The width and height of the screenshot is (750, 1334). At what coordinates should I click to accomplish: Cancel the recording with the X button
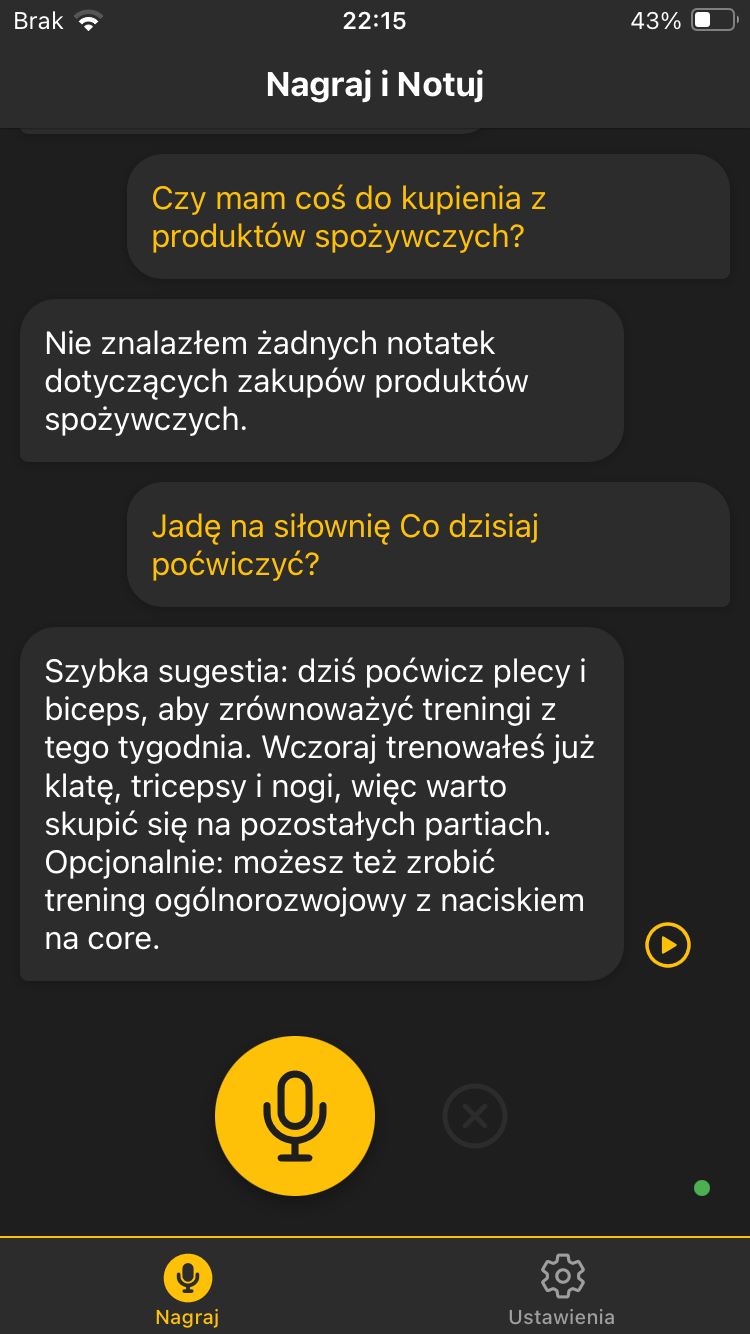point(474,1115)
